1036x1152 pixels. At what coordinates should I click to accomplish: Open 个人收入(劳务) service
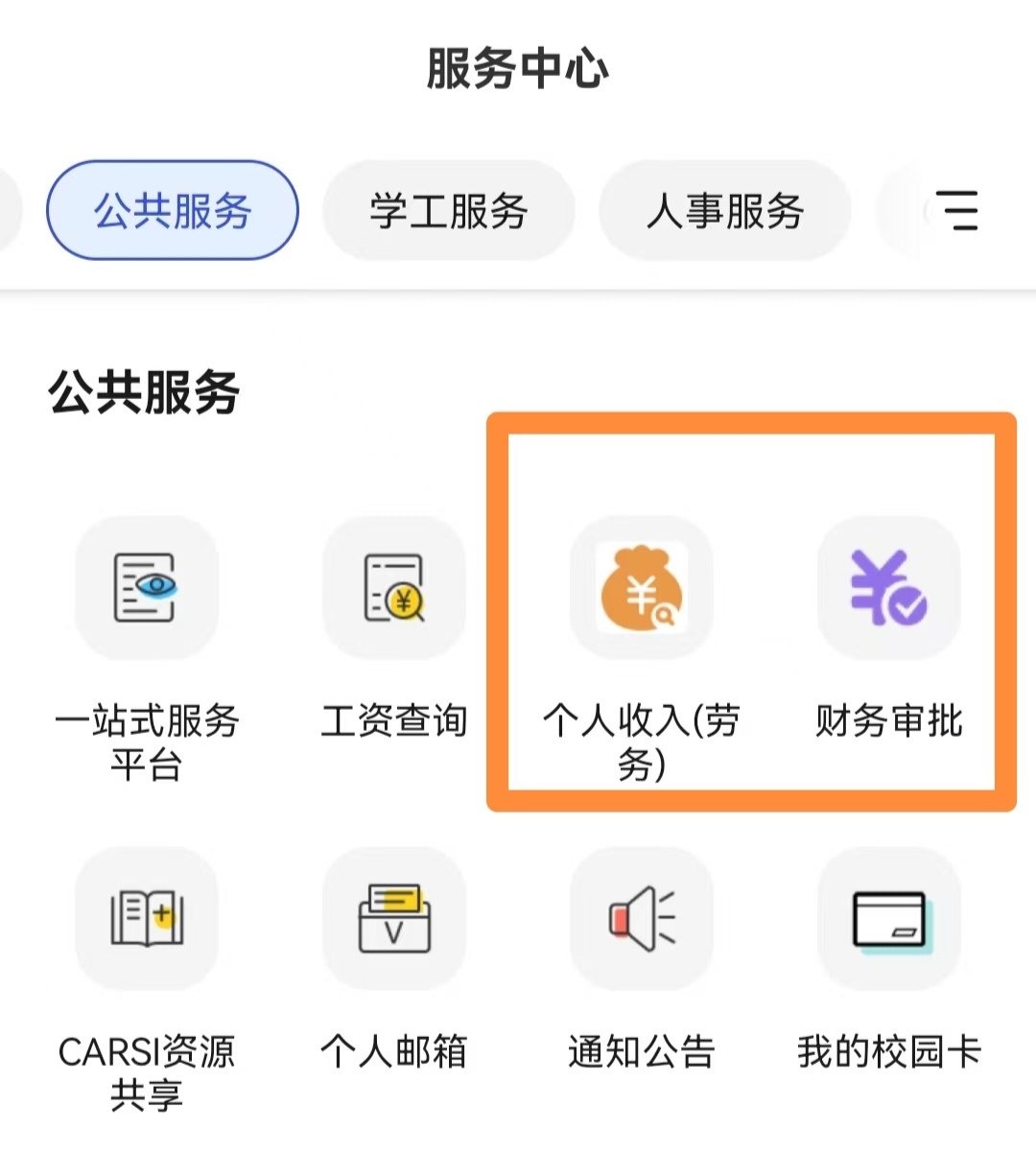tap(642, 588)
